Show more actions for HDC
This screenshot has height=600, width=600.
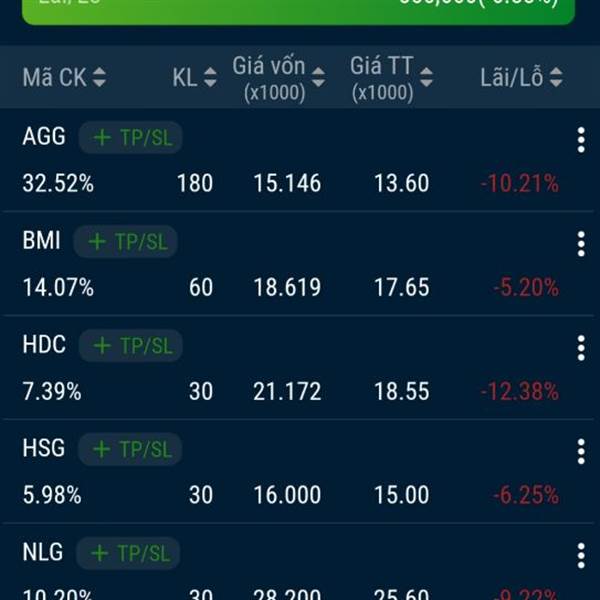coord(581,348)
